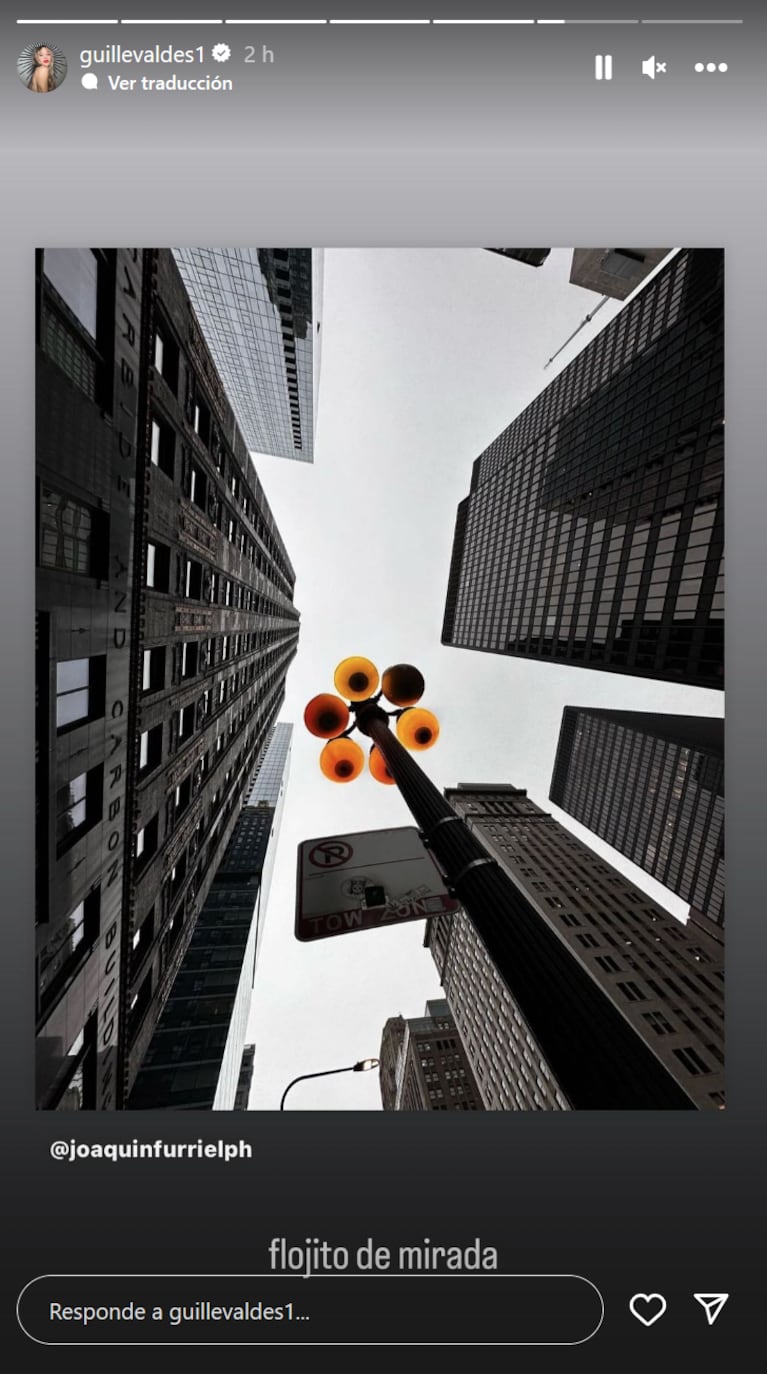Unmute the story audio
Image resolution: width=767 pixels, height=1374 pixels.
[x=654, y=67]
